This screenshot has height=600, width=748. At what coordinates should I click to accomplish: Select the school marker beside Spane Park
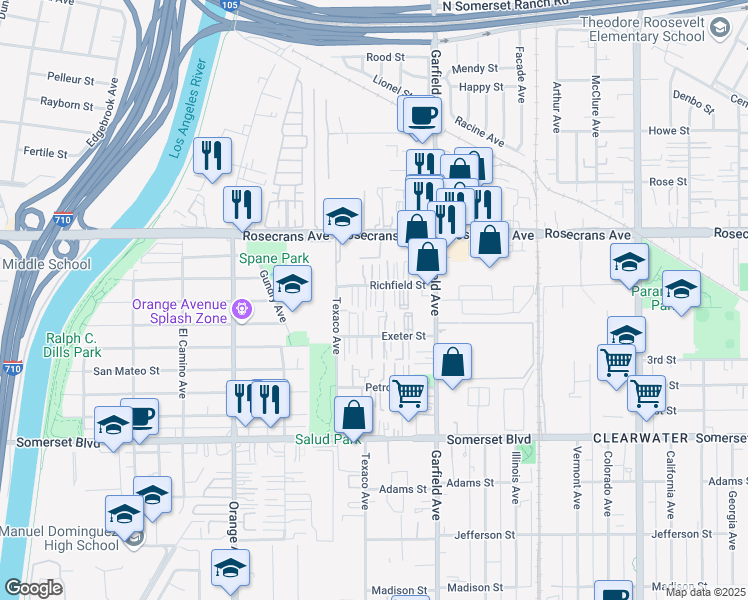pyautogui.click(x=292, y=284)
